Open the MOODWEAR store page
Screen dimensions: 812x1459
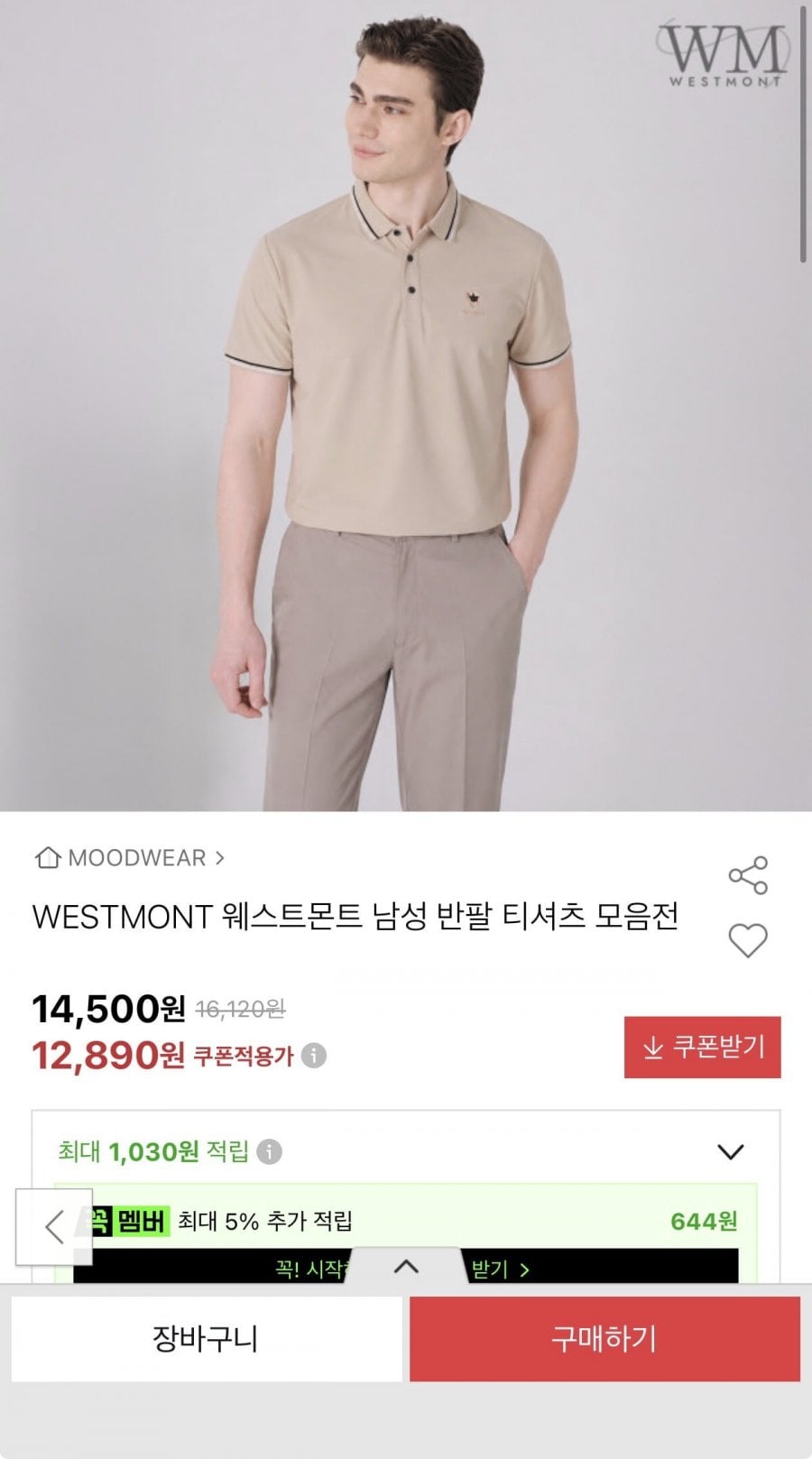tap(129, 857)
